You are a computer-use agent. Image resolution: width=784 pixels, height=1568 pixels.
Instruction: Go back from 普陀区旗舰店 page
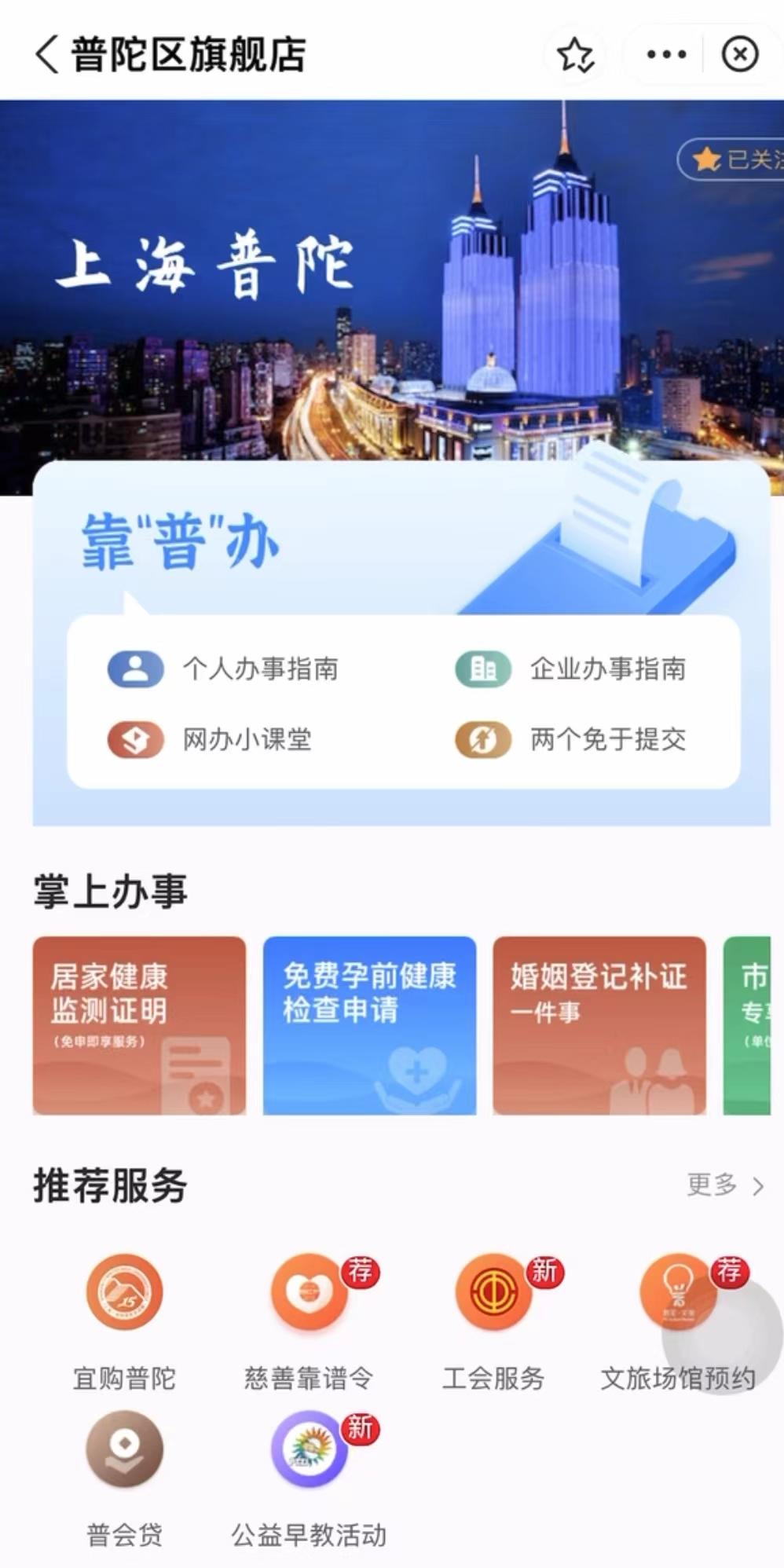[47, 55]
